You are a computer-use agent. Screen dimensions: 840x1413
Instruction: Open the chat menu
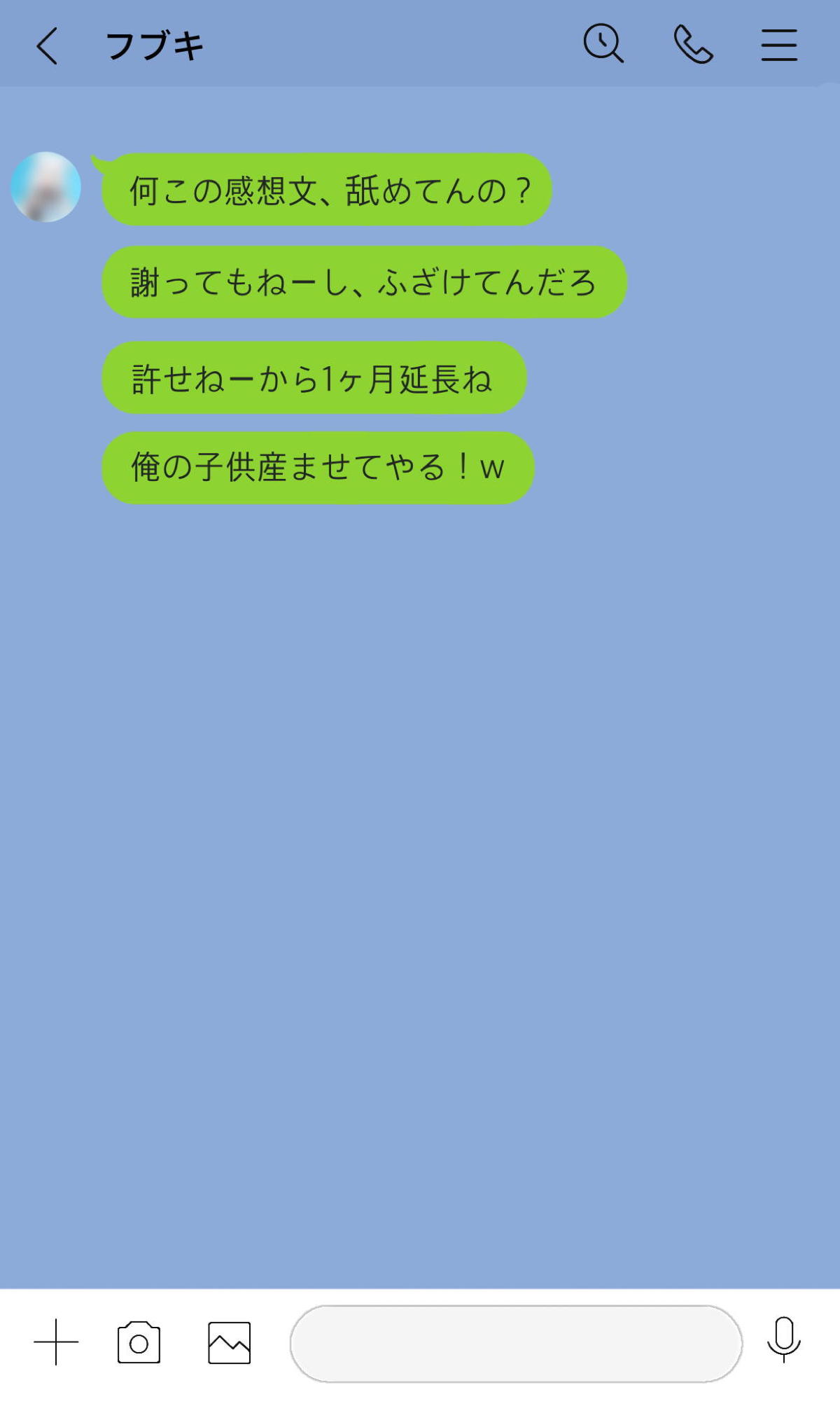tap(779, 45)
